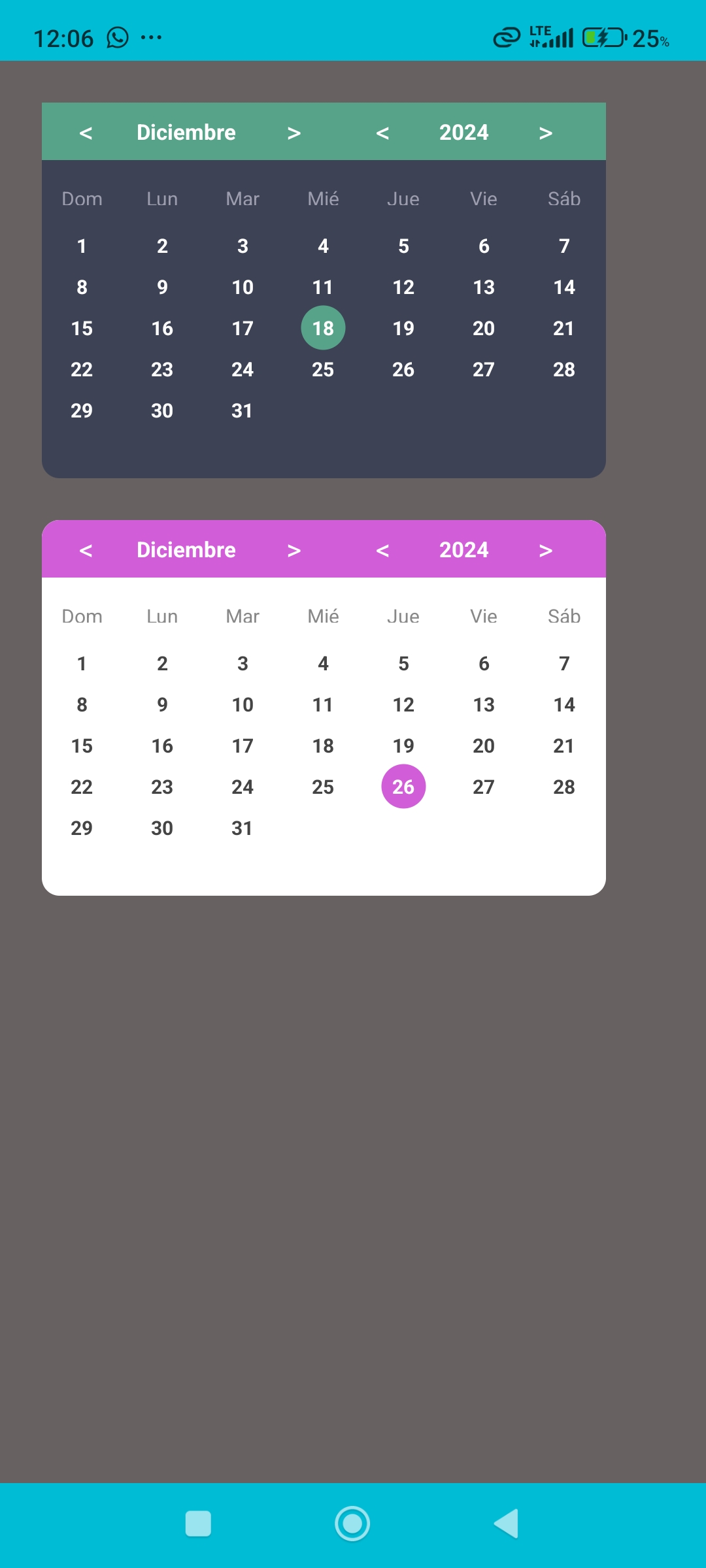Go to next year on green calendar

546,132
